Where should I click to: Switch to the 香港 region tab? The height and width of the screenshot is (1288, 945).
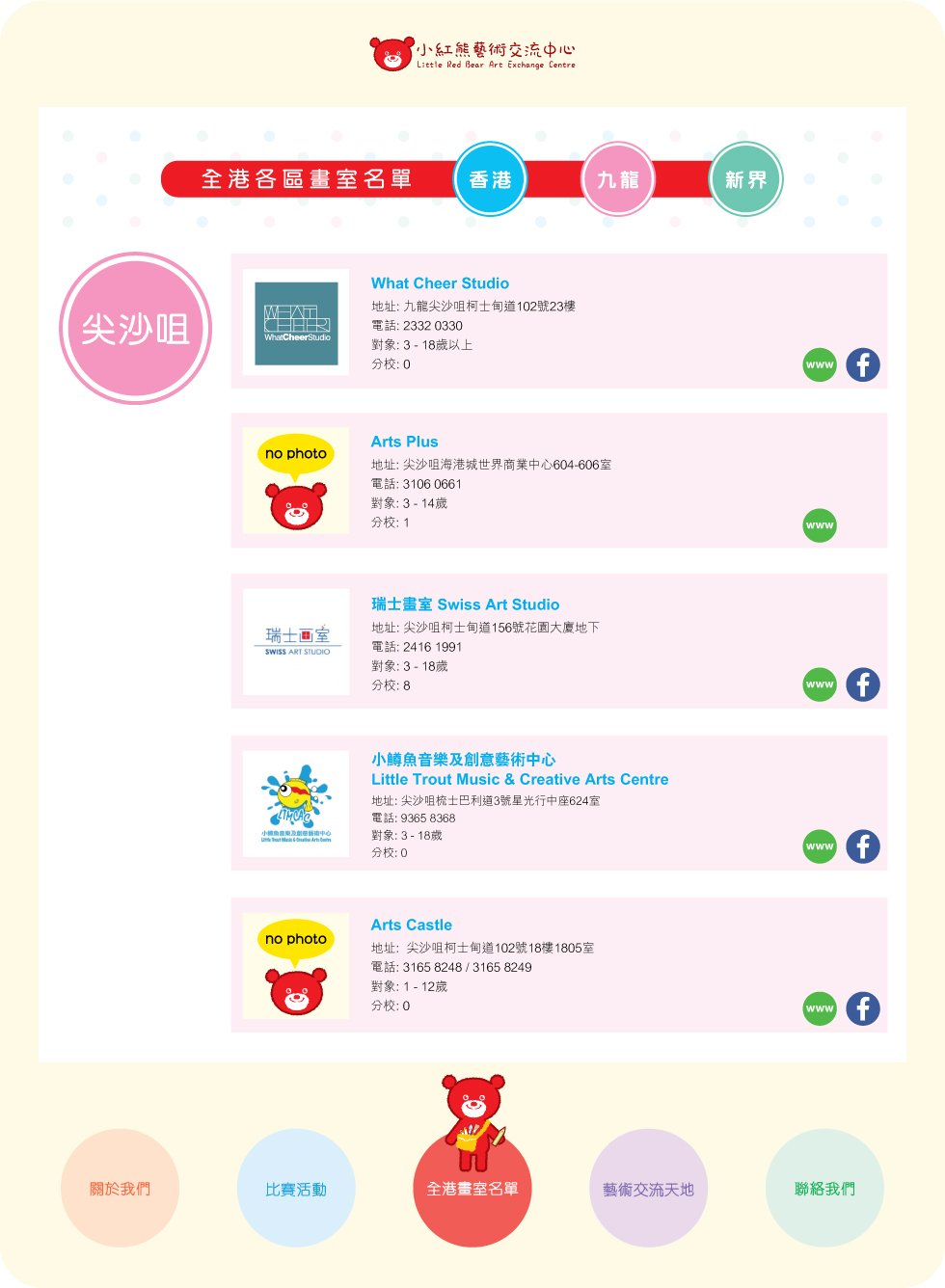[490, 179]
